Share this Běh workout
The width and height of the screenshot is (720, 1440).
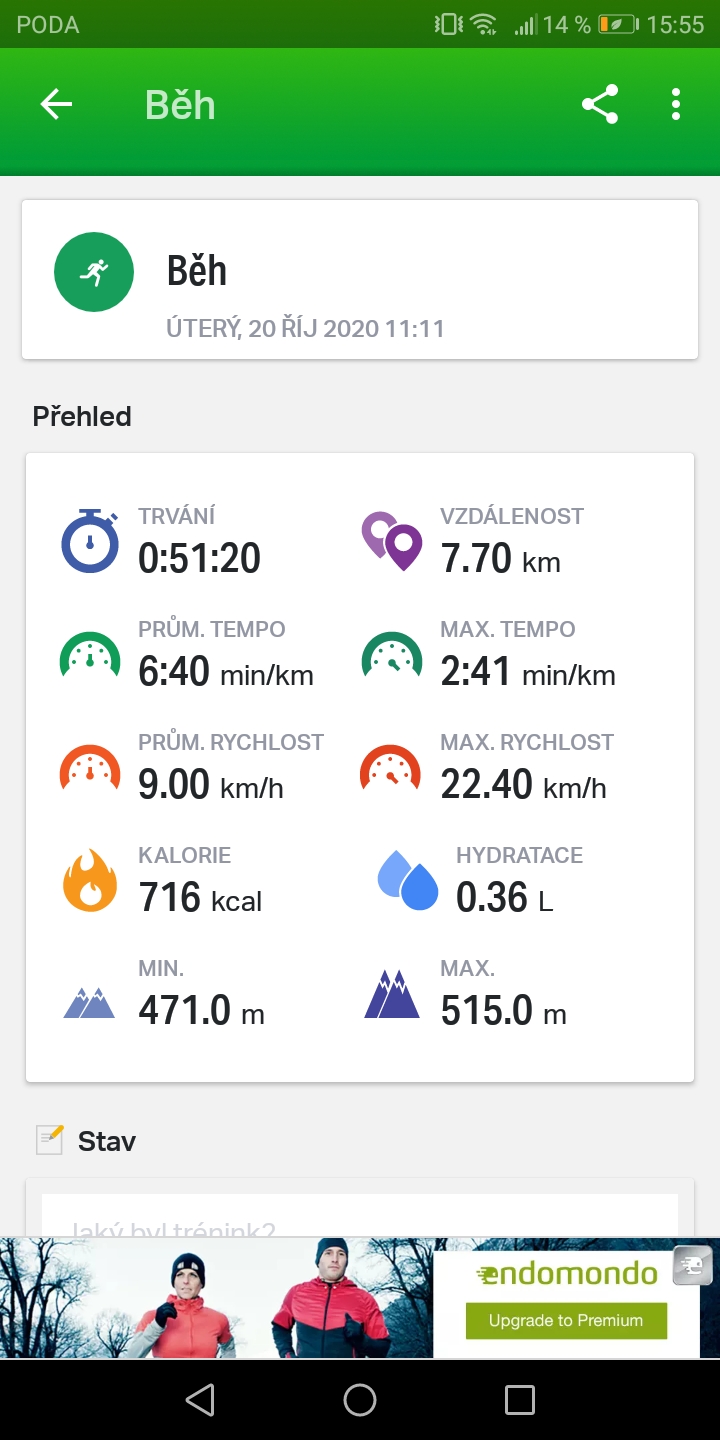coord(600,104)
